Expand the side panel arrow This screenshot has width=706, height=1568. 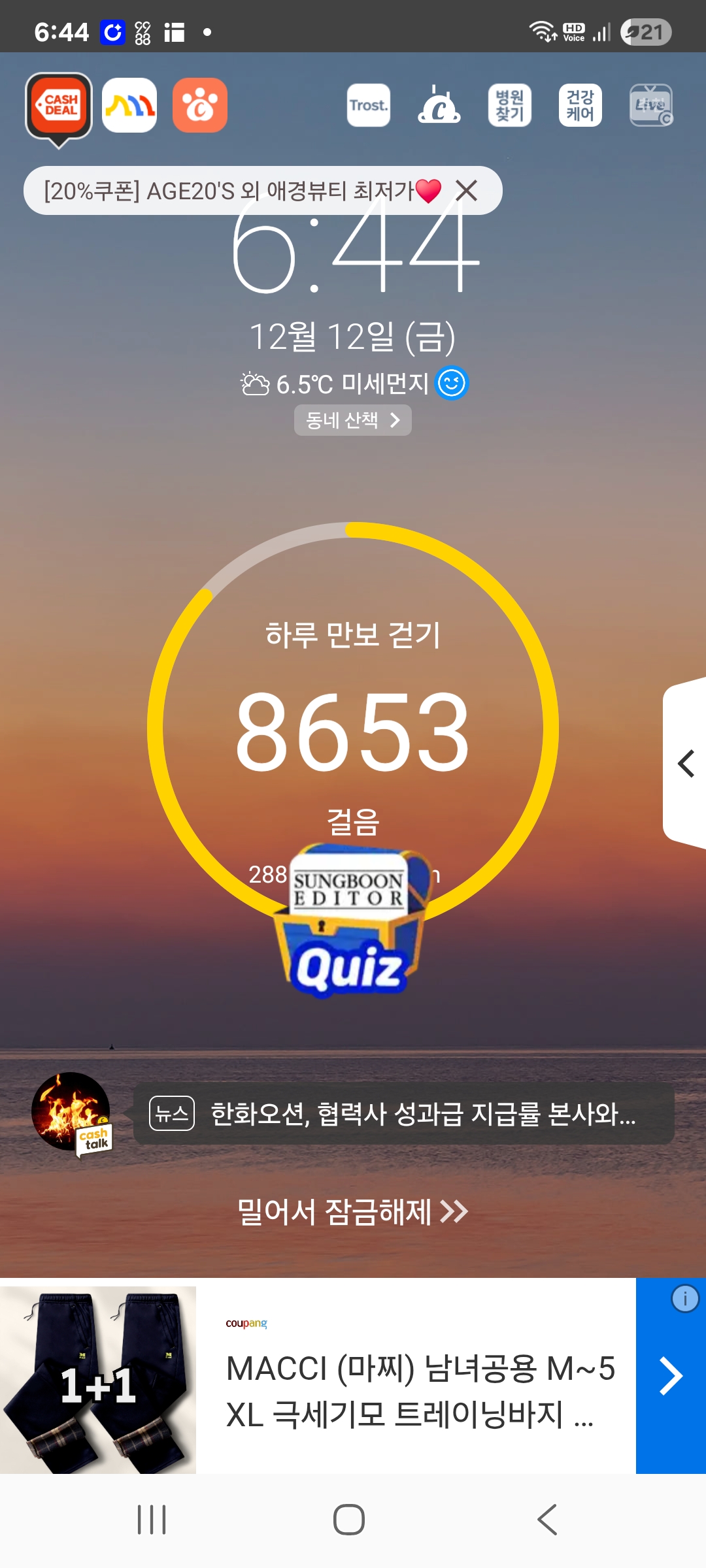click(685, 763)
